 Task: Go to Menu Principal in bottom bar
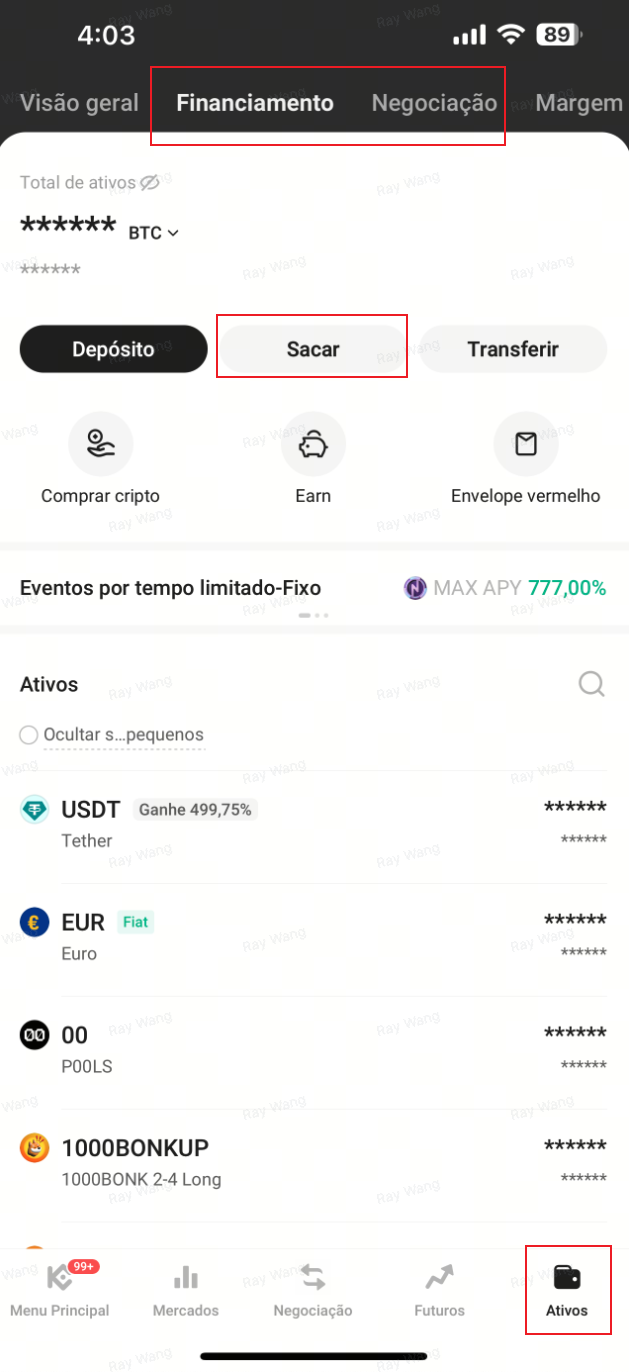coord(60,1290)
